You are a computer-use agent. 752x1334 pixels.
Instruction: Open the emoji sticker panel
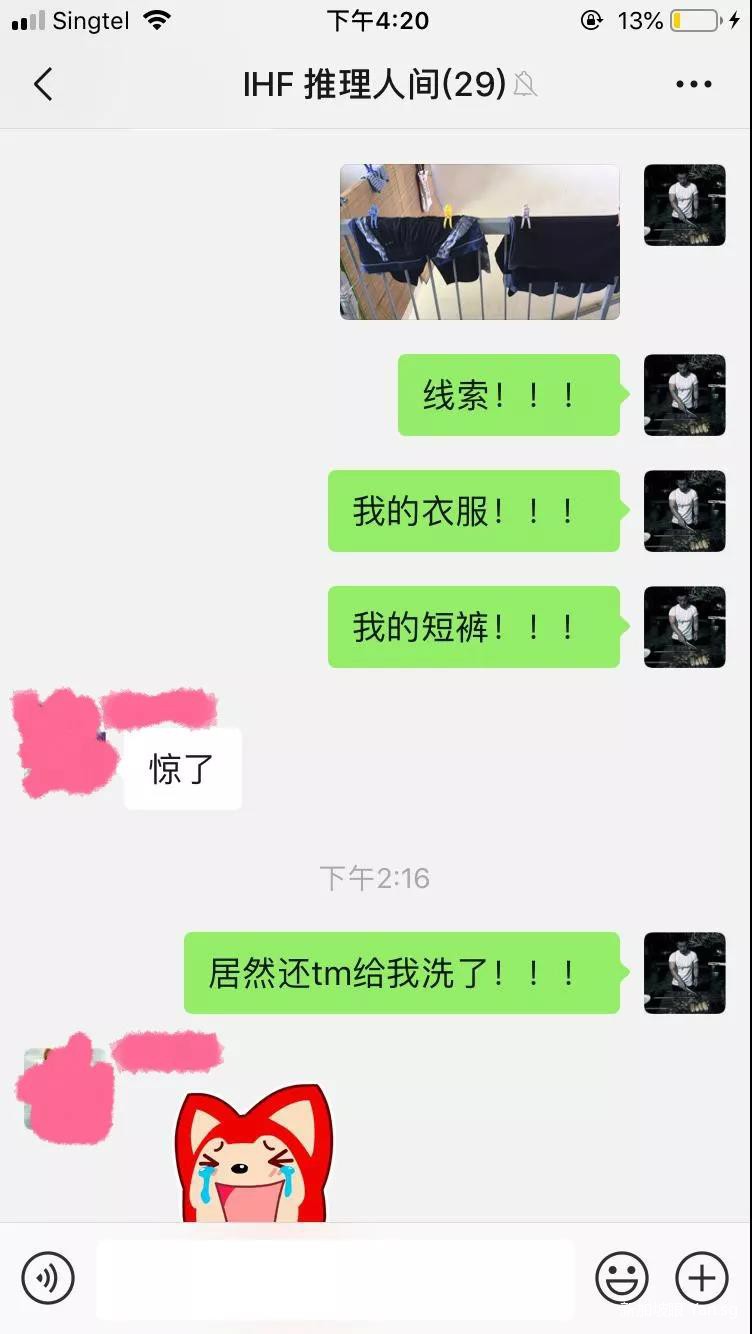point(622,1278)
